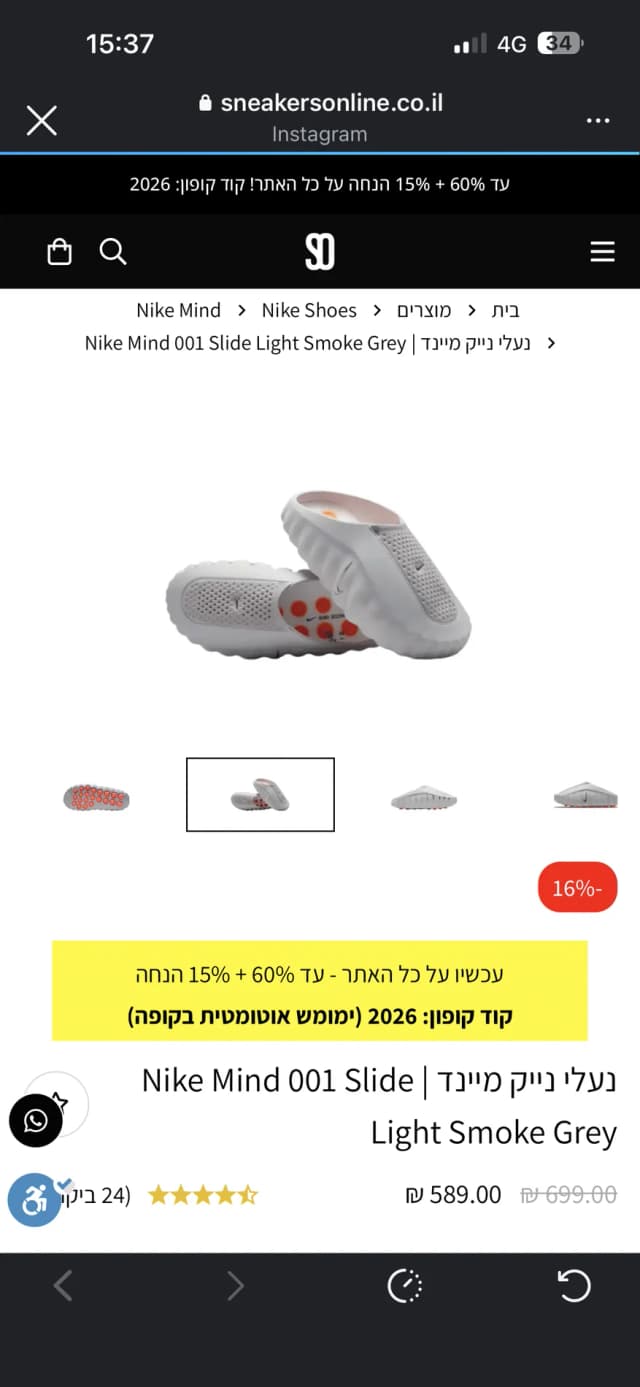
Task: Open the shopping bag
Action: (x=60, y=251)
